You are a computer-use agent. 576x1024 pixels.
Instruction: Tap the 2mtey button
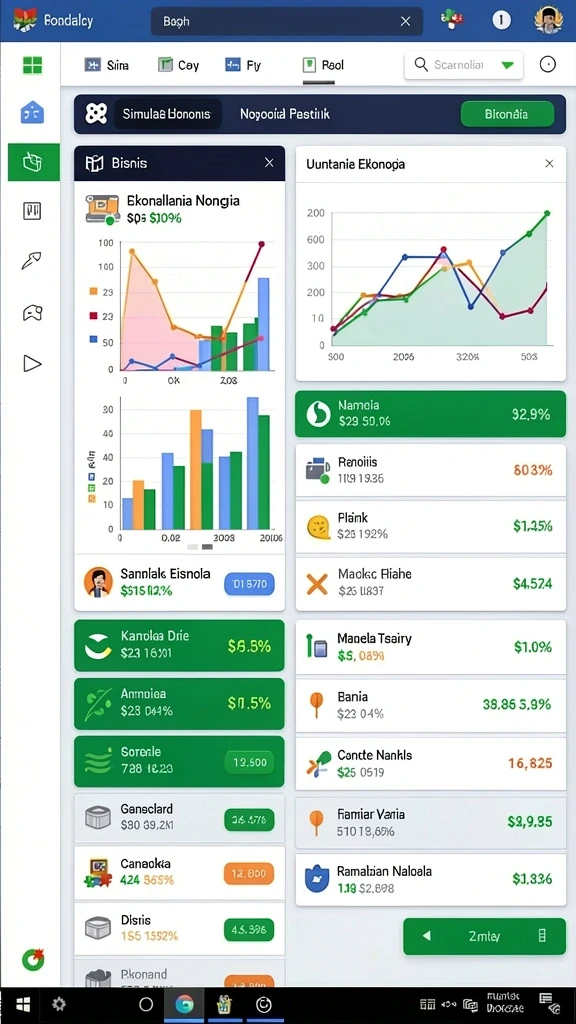click(484, 936)
